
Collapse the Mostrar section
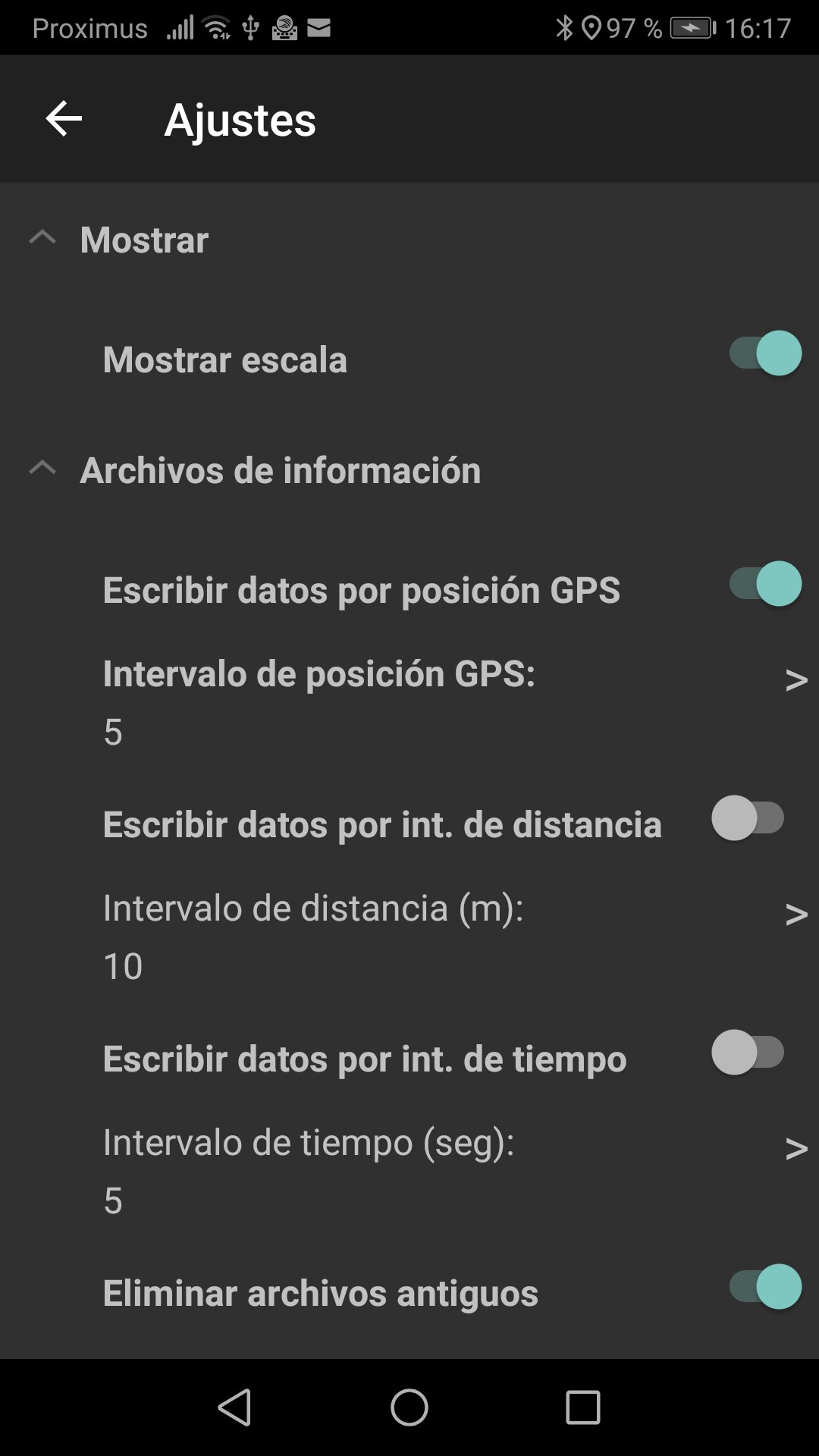click(43, 239)
